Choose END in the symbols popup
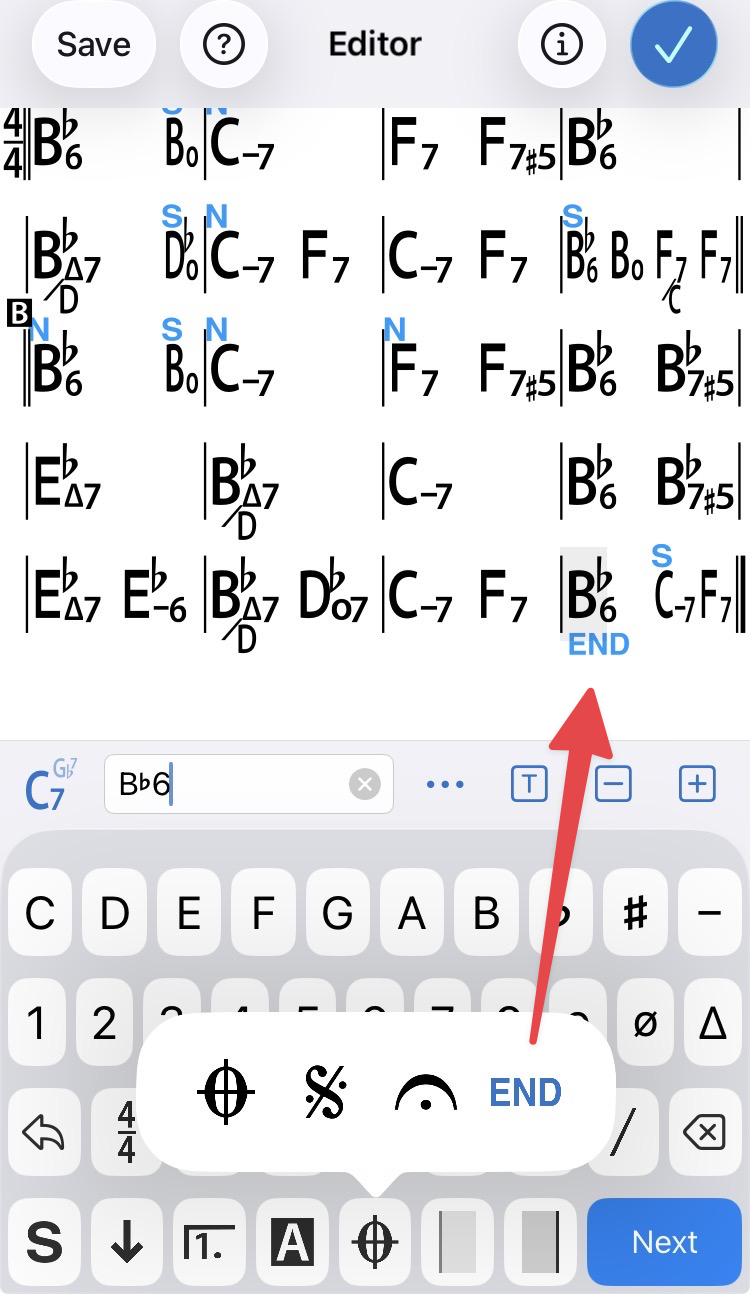750x1294 pixels. (525, 1093)
